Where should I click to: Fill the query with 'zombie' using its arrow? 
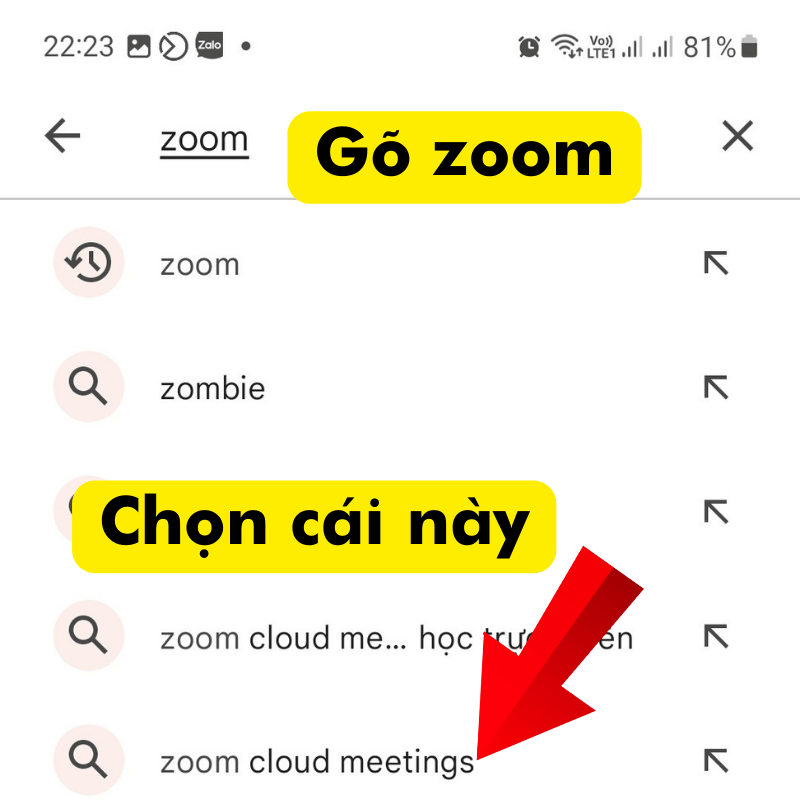[715, 388]
